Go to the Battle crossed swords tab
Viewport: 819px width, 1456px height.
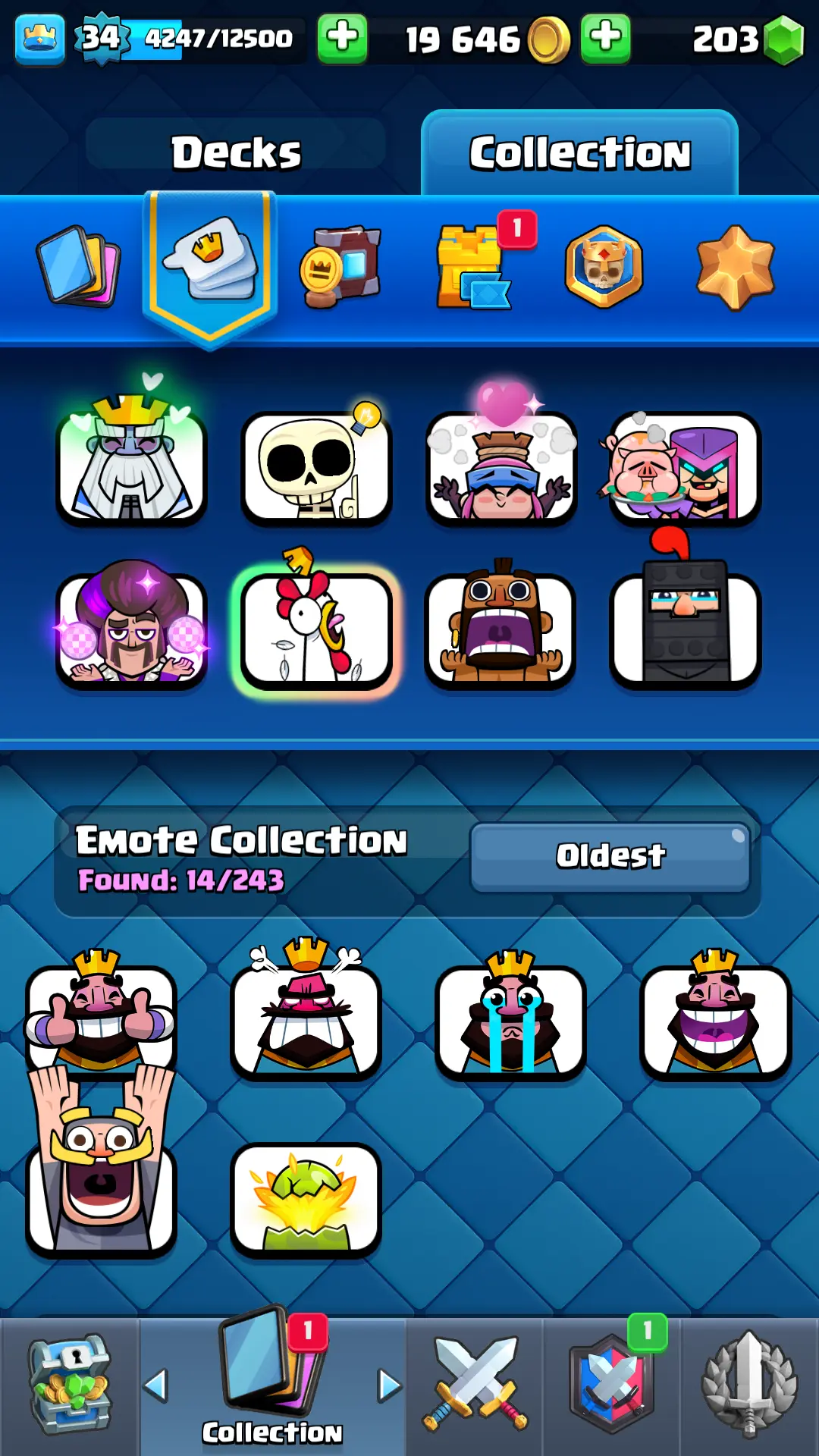pos(474,1386)
